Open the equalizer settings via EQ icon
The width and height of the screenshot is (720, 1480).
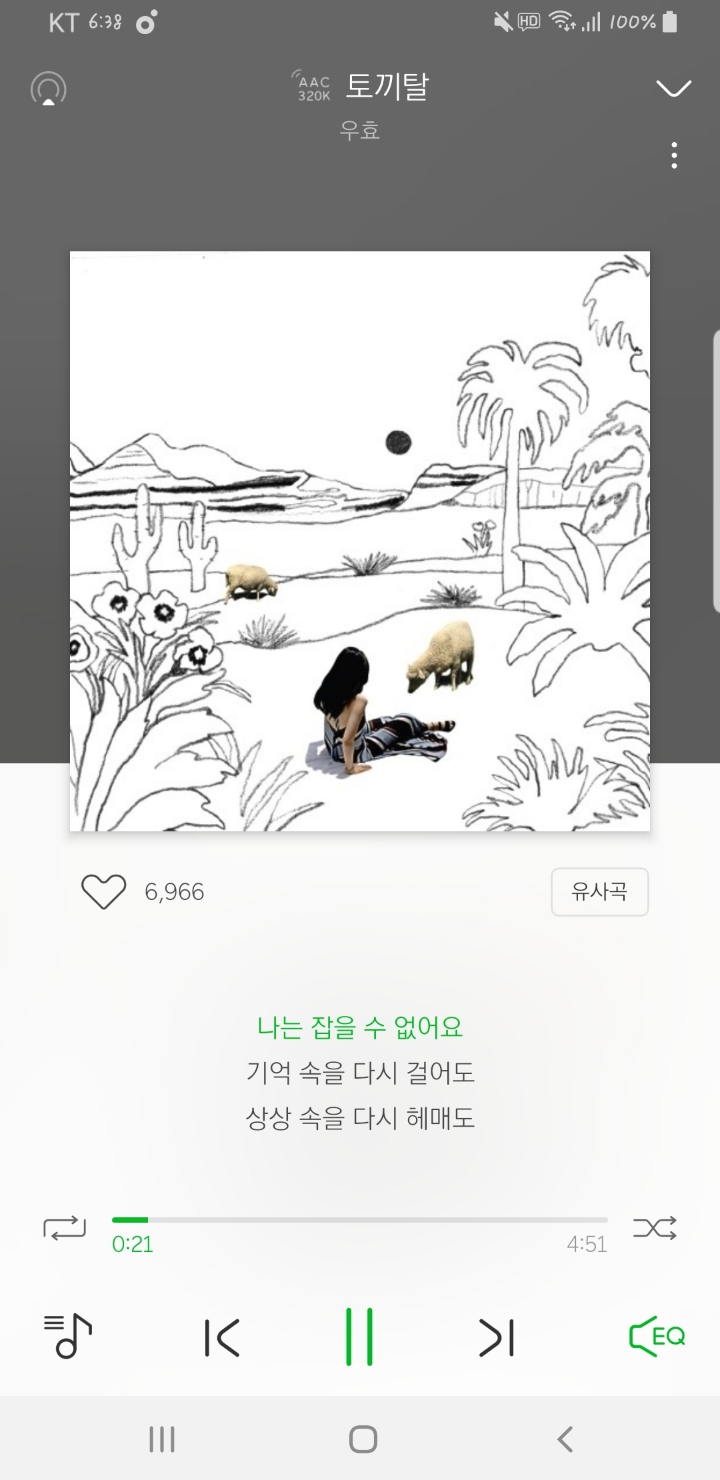coord(655,1335)
